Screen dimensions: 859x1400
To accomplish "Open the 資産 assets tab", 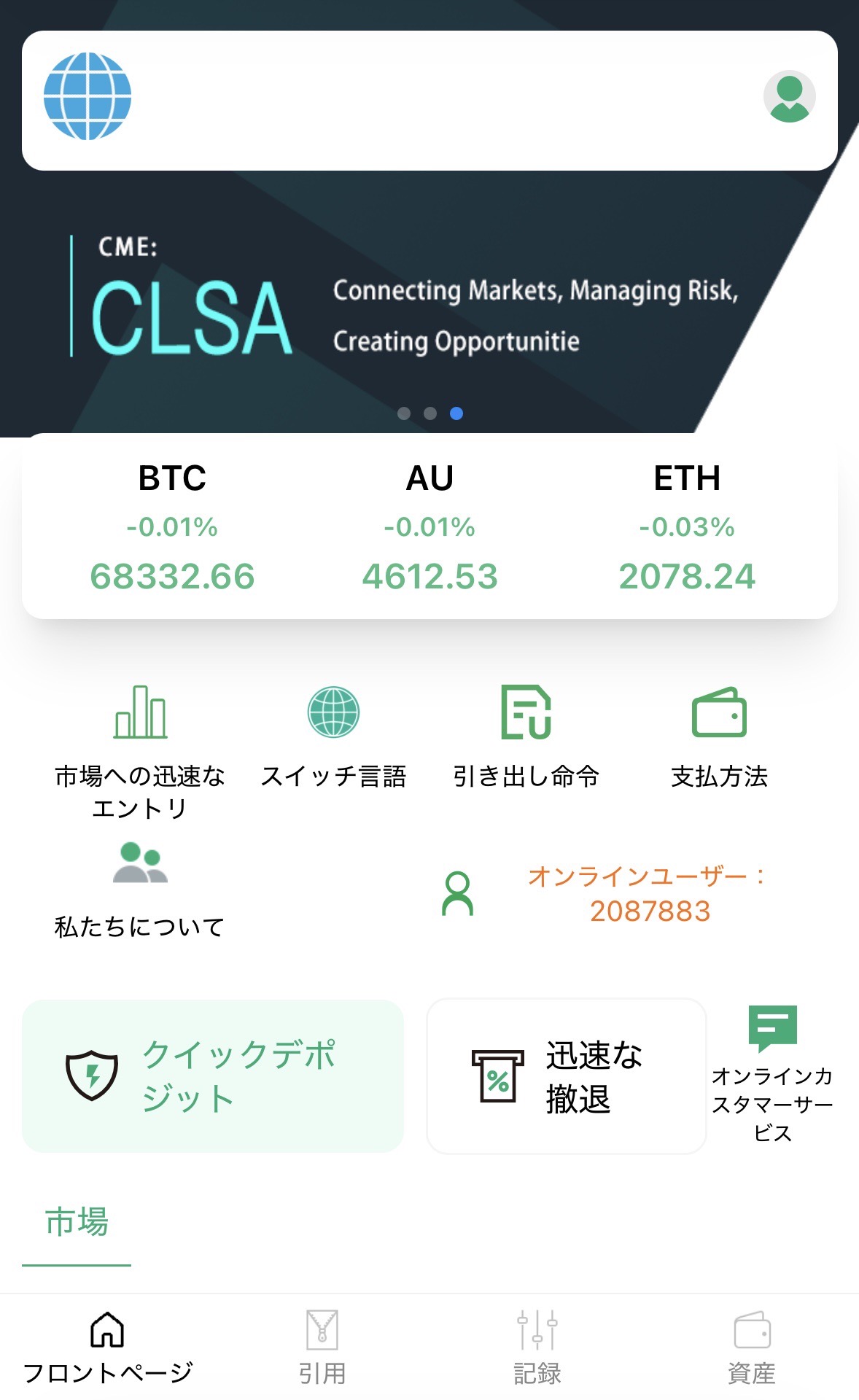I will pos(752,1347).
